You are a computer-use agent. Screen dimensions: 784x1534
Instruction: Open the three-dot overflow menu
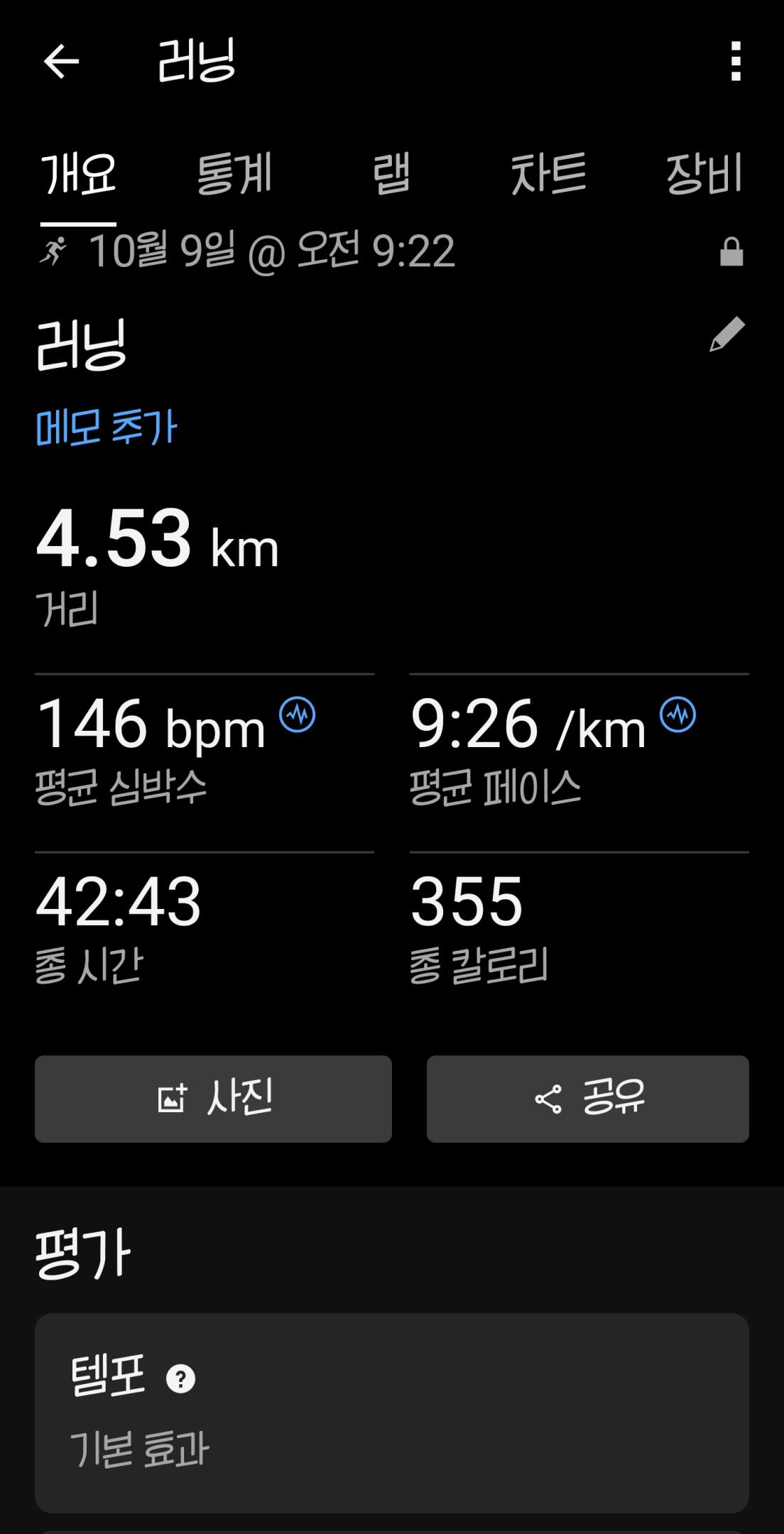736,61
